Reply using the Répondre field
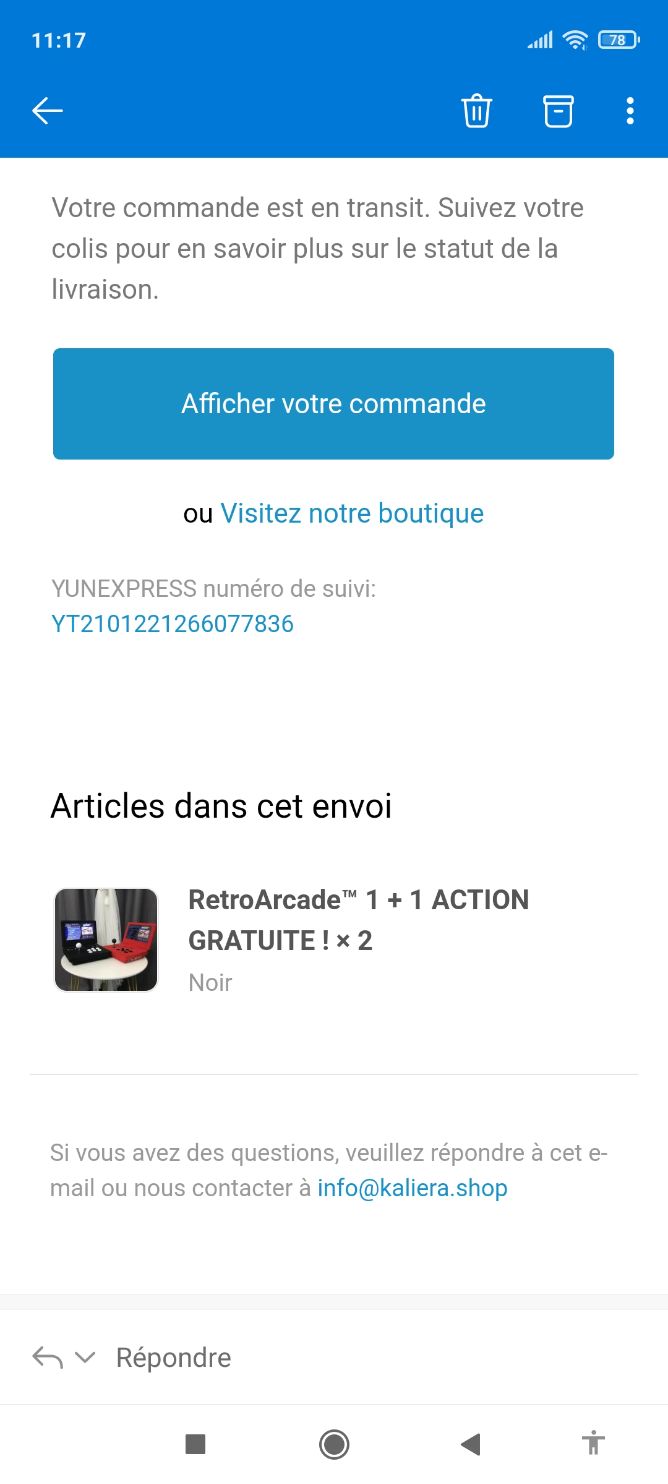Screen dimensions: 668x1484 [x=173, y=1357]
